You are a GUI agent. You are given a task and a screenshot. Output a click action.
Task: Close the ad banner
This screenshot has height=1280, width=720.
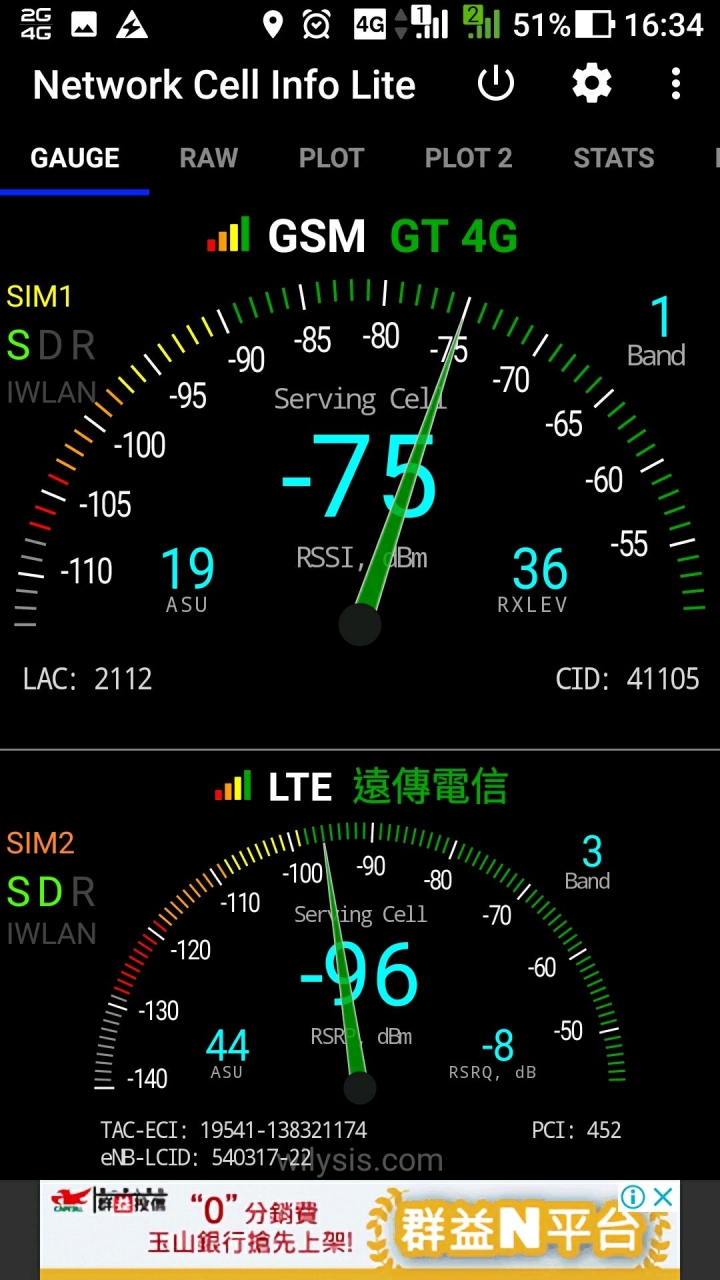tap(663, 1197)
